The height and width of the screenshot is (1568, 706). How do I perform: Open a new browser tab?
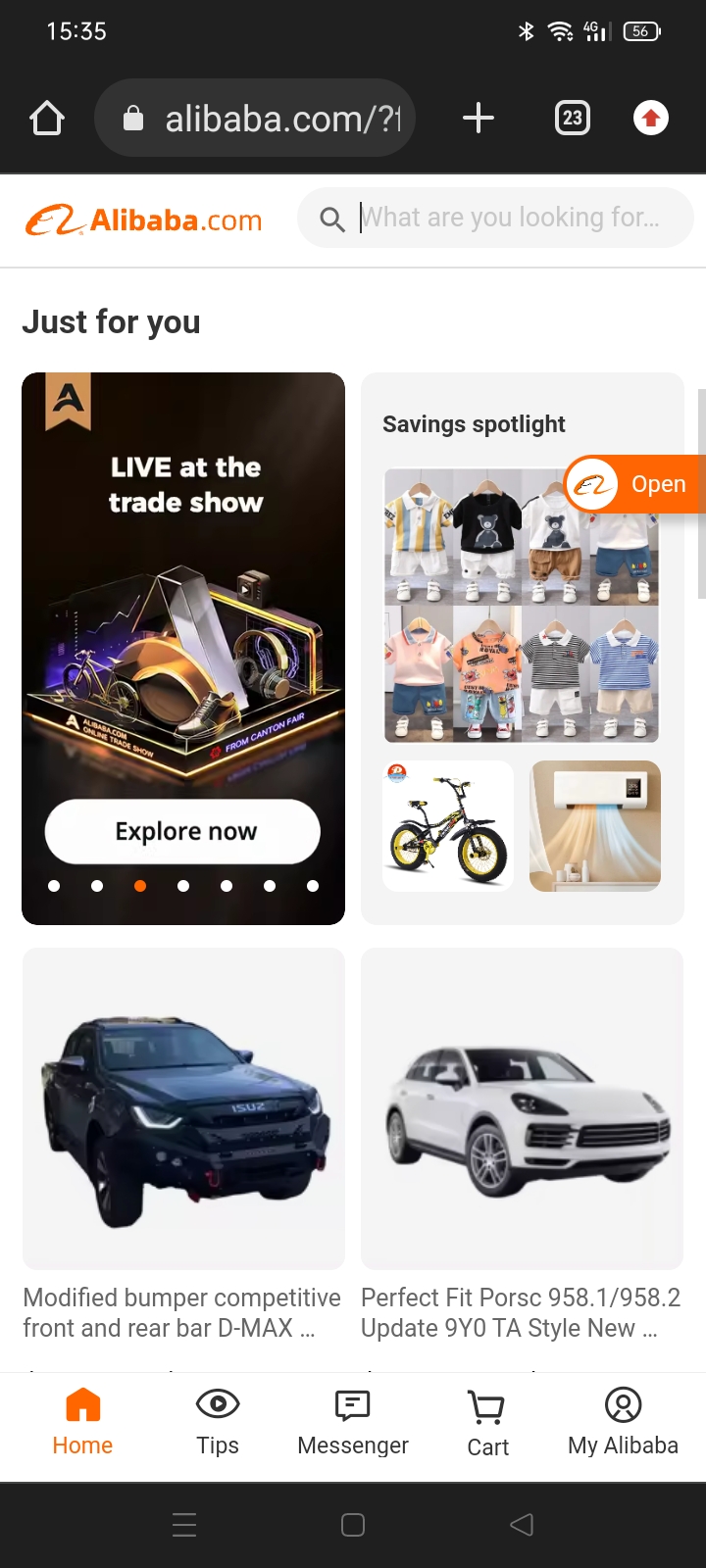[479, 119]
